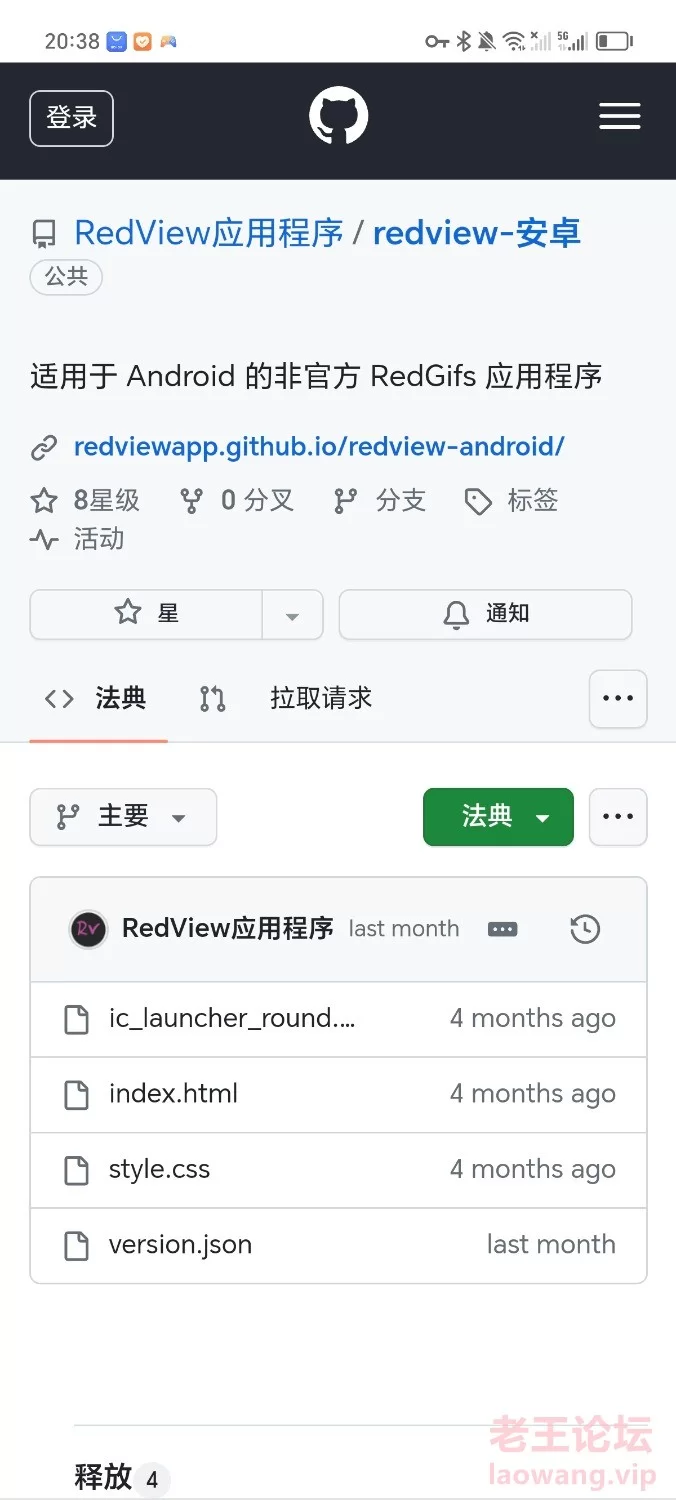Open the 分支 branches link
Image resolution: width=676 pixels, height=1500 pixels.
tap(380, 500)
